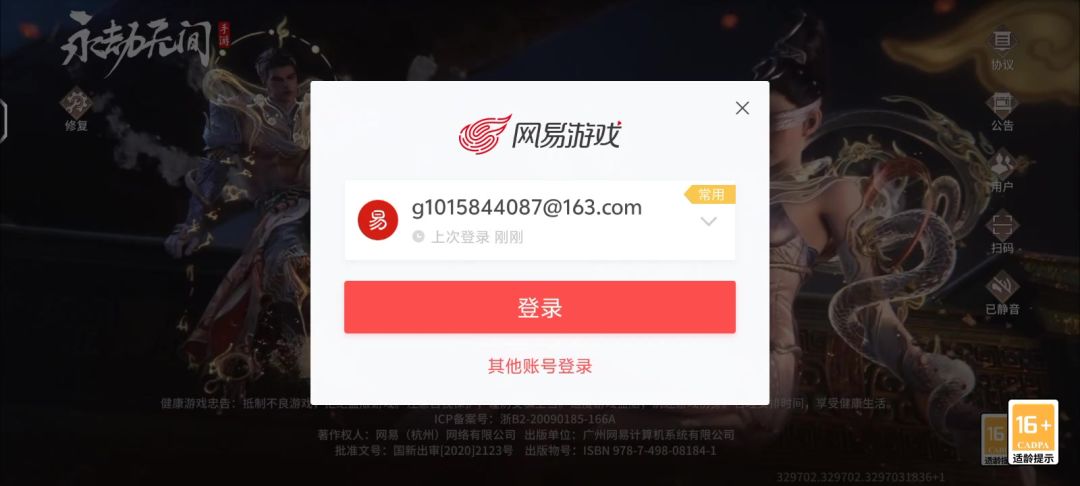
Task: Expand the account dropdown chevron
Action: point(708,222)
